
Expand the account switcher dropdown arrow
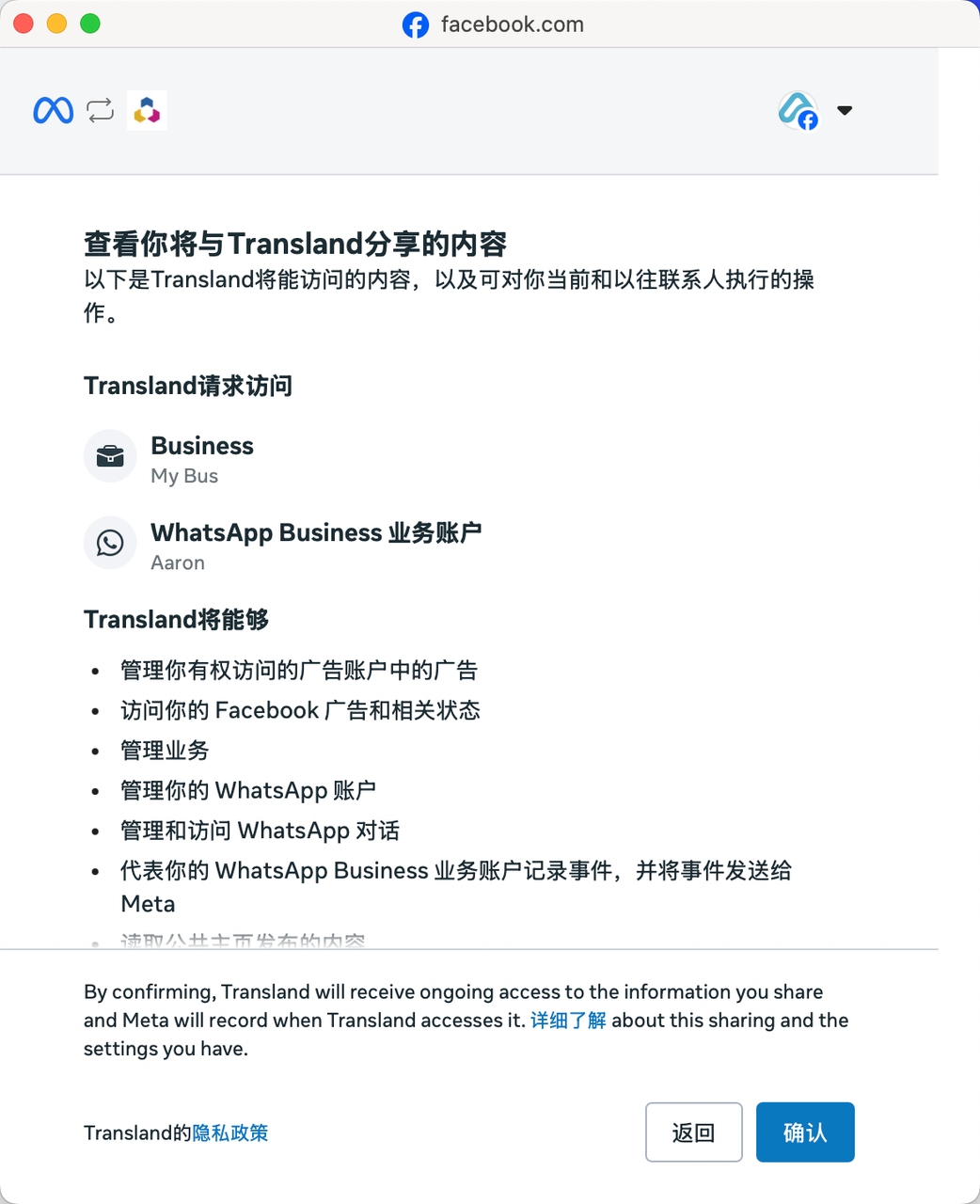click(844, 111)
